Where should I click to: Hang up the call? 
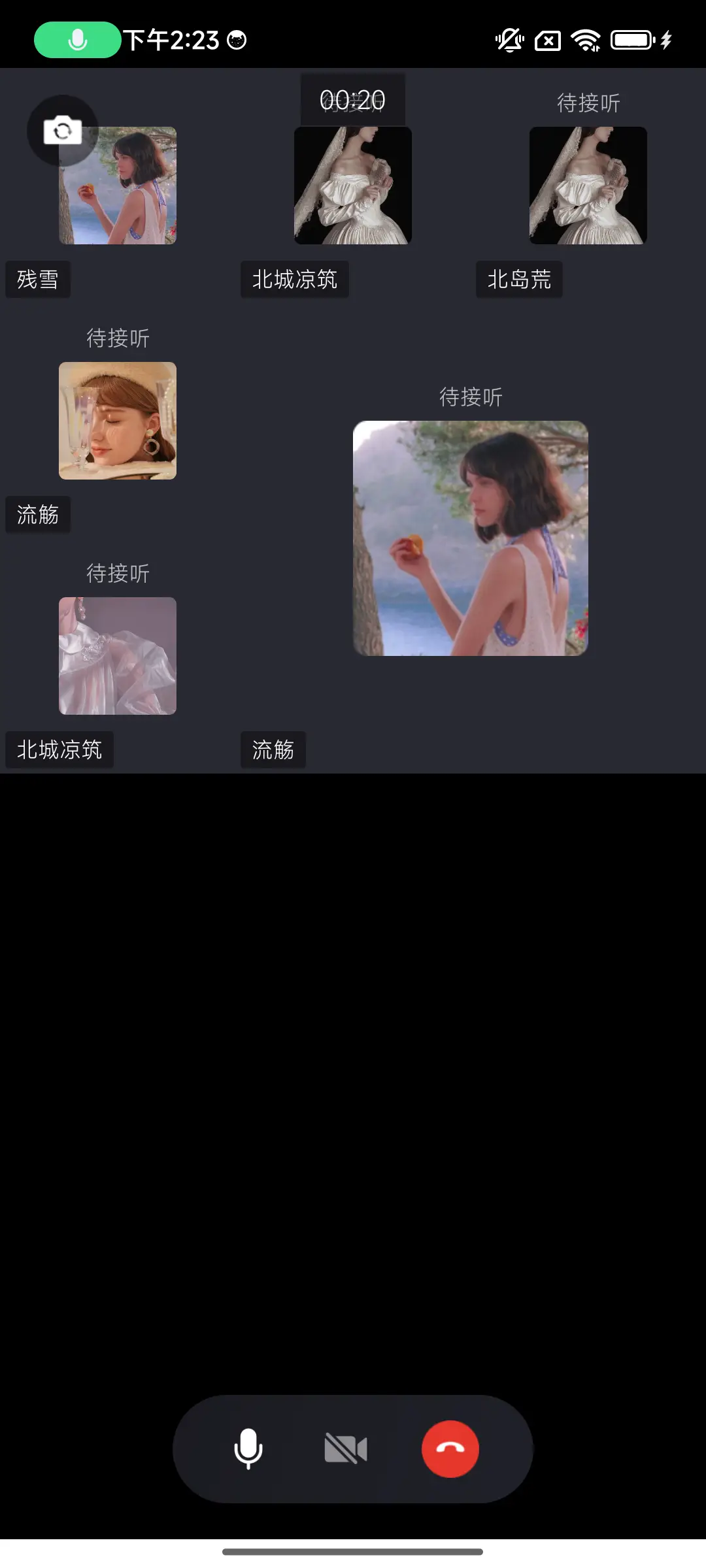tap(450, 1448)
